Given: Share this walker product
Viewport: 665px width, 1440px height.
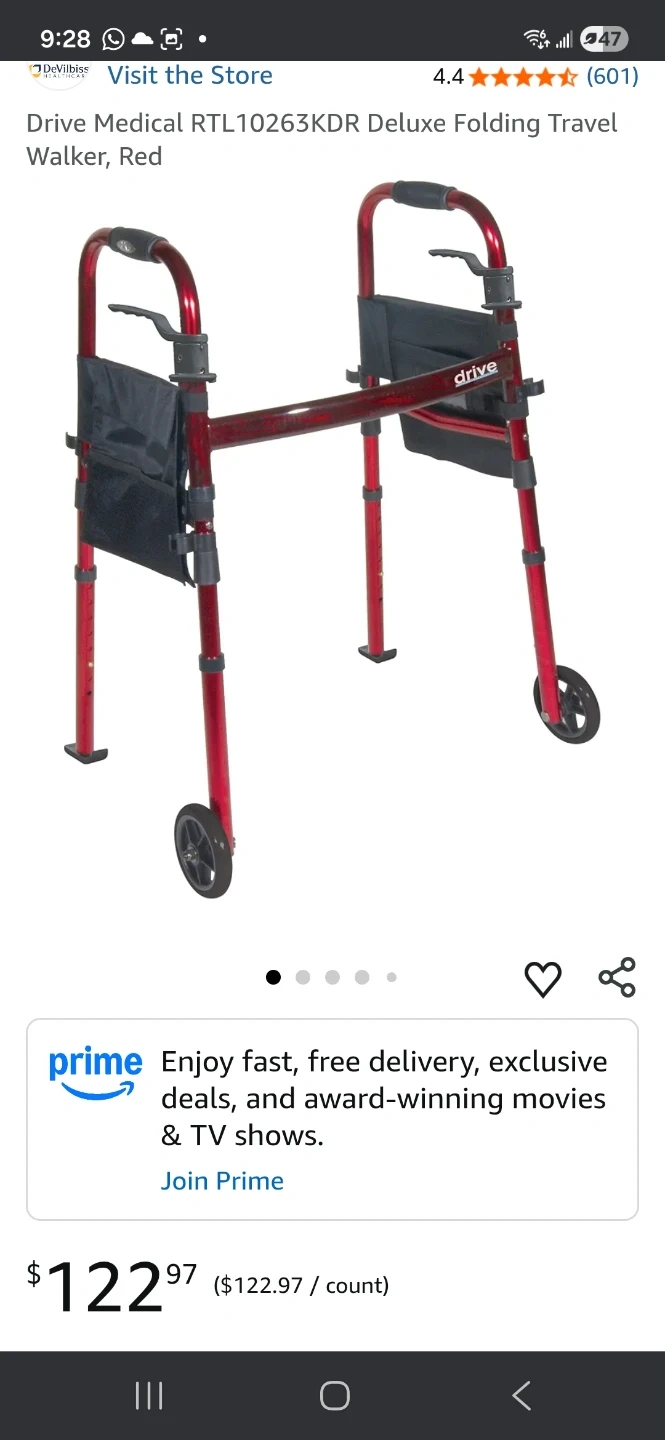Looking at the screenshot, I should tap(617, 978).
